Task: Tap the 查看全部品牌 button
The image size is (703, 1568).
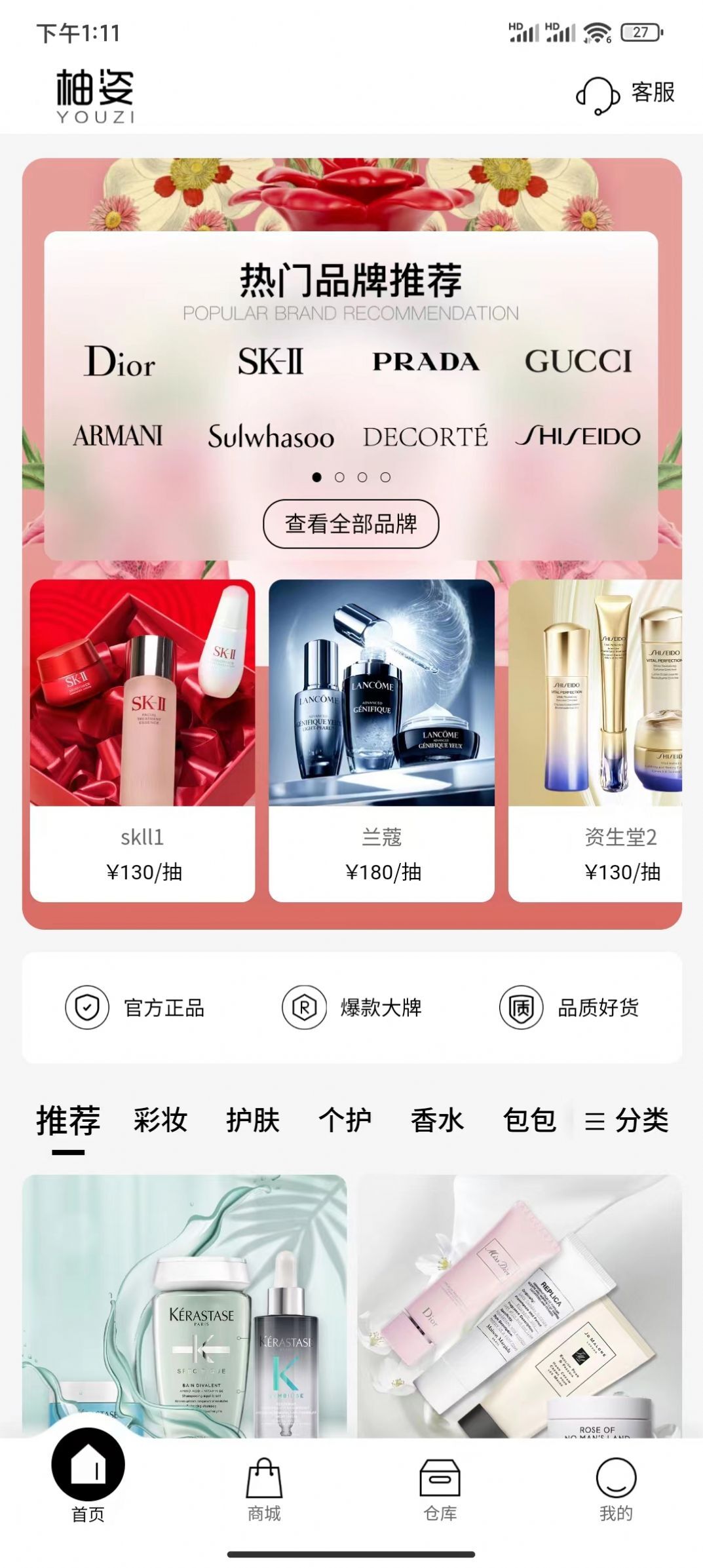Action: coord(351,524)
